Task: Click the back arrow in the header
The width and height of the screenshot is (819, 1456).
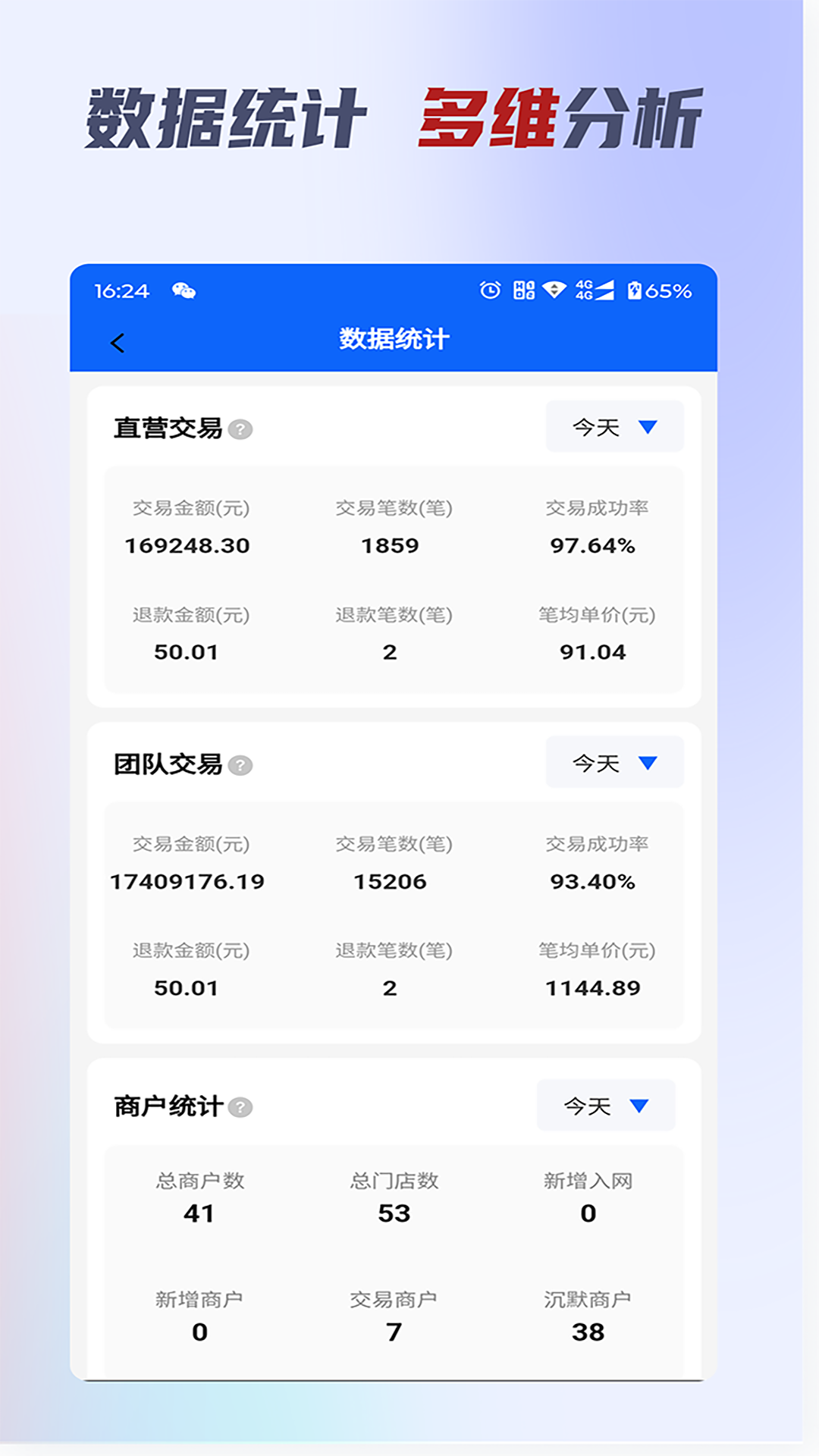Action: (118, 342)
